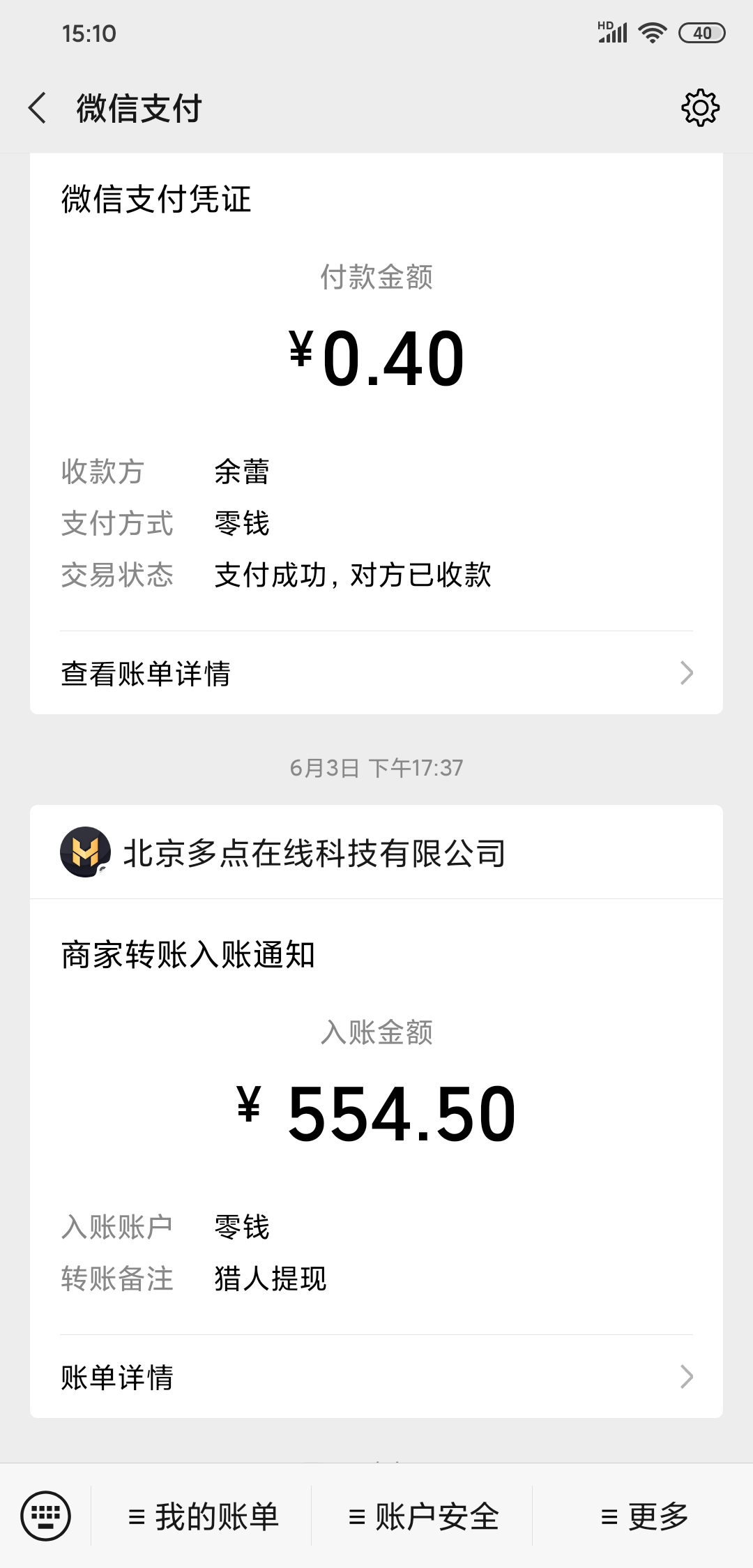Open the 更多 menu
The image size is (753, 1568).
[x=644, y=1516]
